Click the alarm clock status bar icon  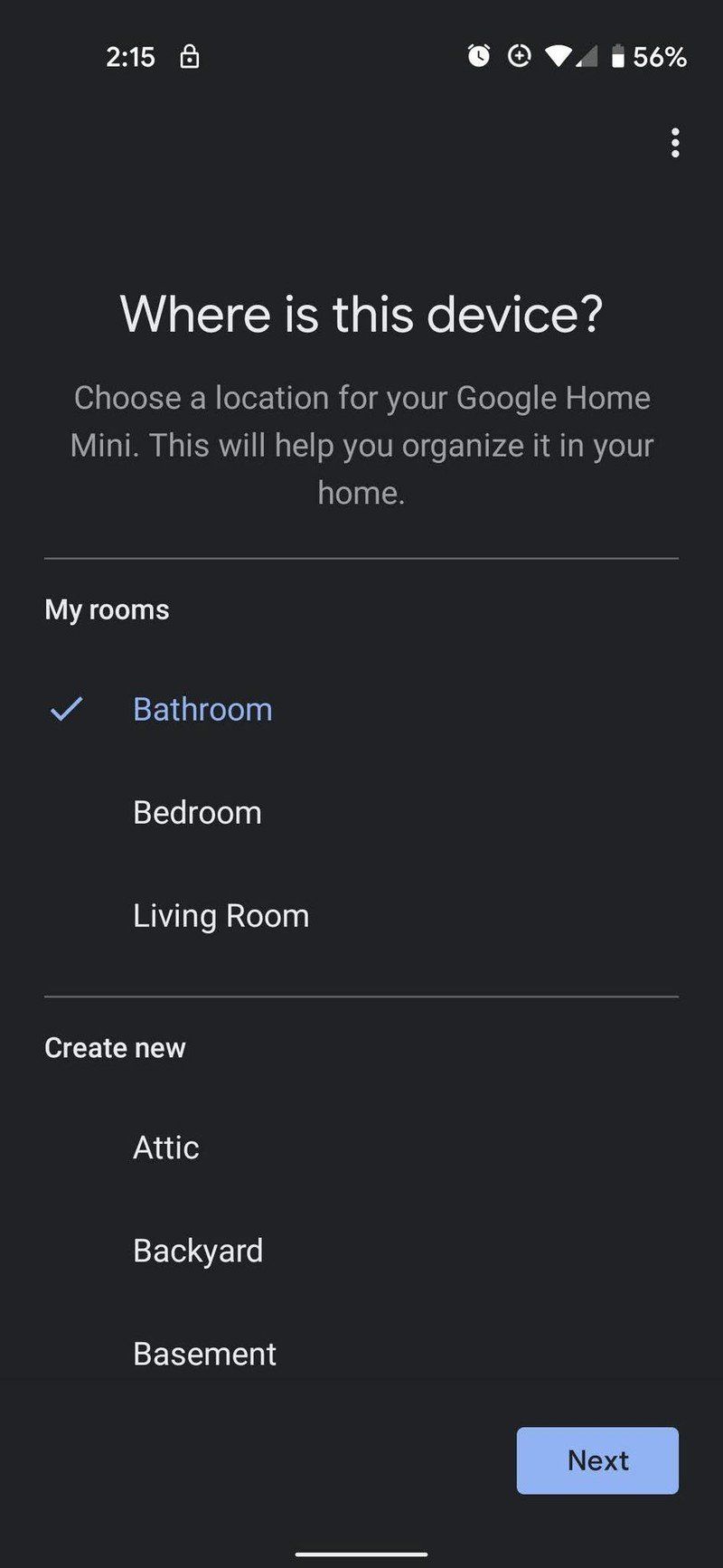(x=478, y=56)
